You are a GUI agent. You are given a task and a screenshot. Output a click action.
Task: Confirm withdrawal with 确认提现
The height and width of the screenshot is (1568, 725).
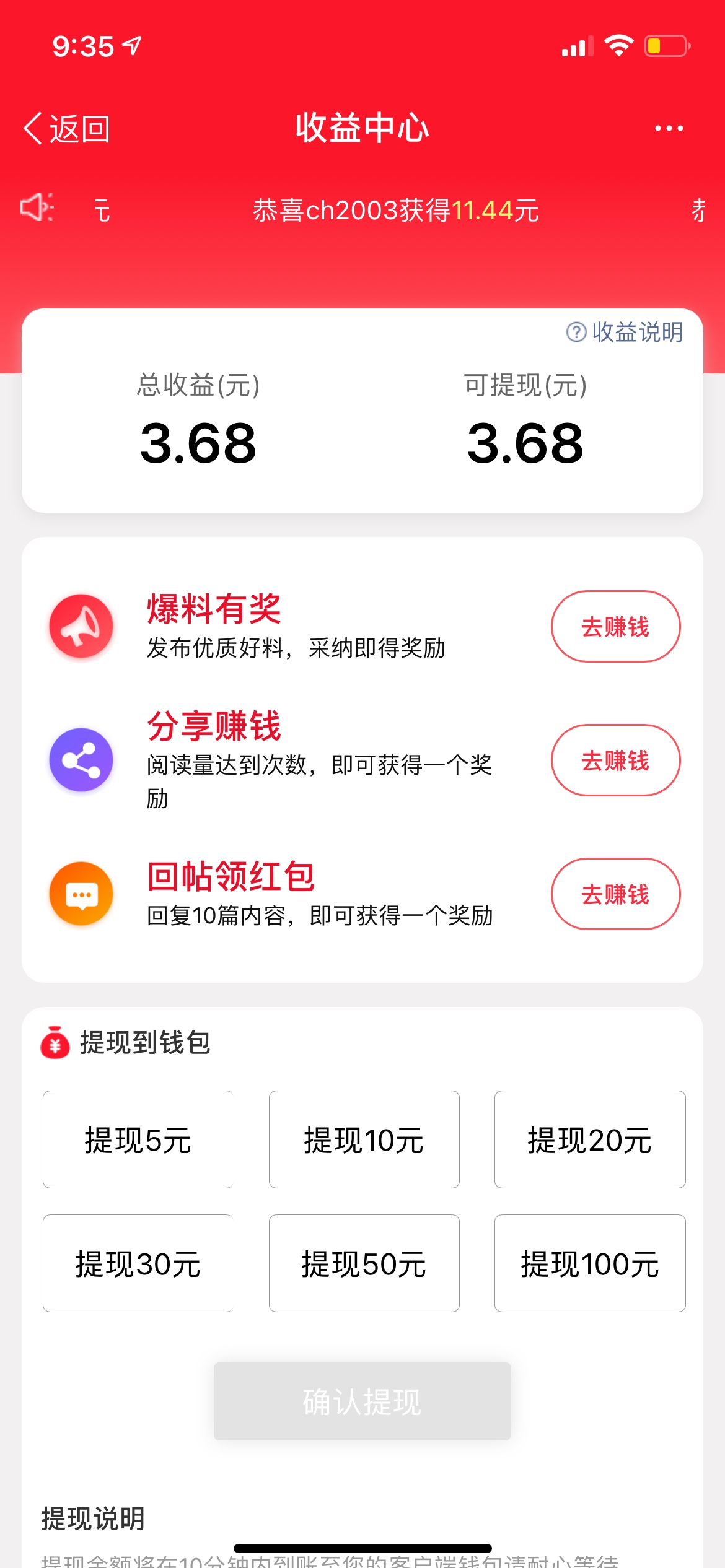pos(362,1401)
